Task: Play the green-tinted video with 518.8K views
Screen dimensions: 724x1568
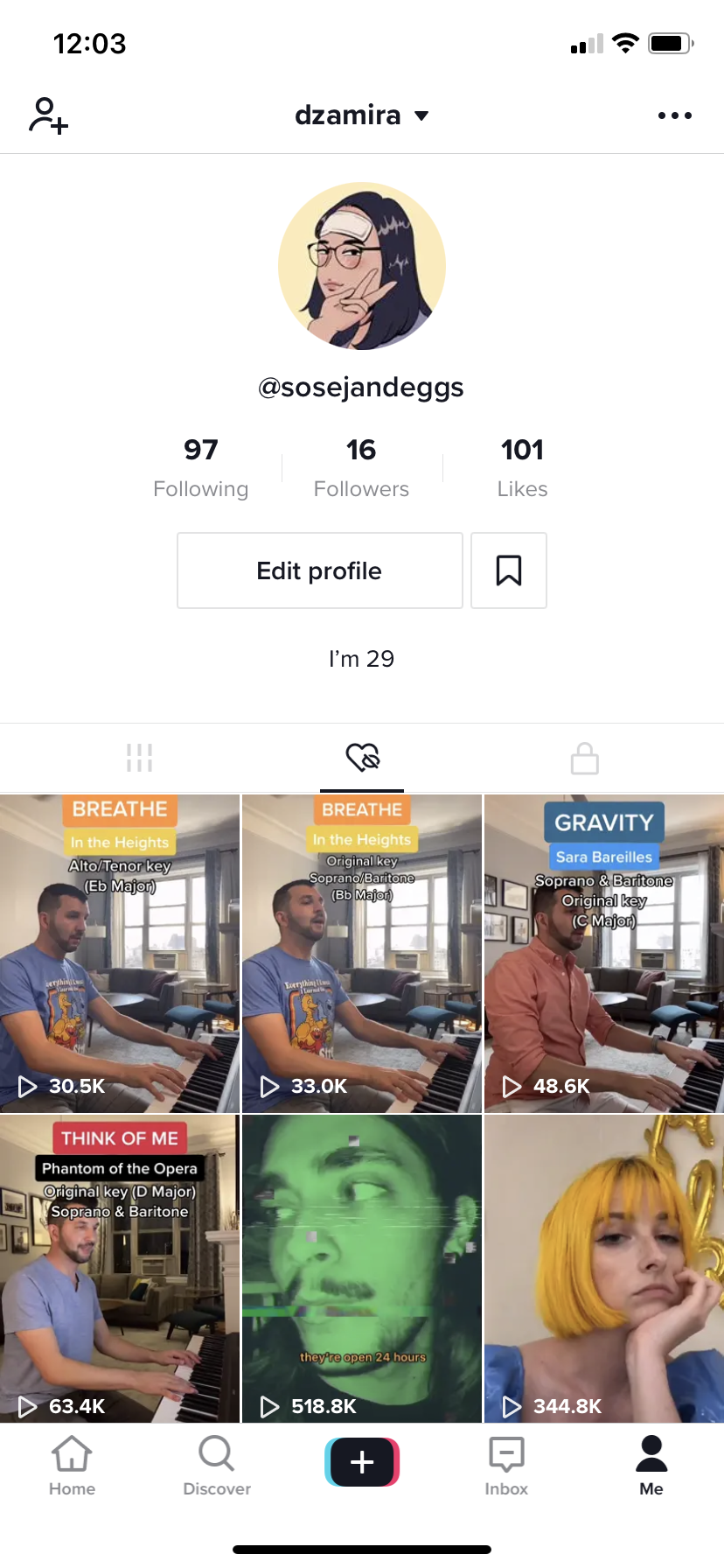Action: tap(361, 1269)
